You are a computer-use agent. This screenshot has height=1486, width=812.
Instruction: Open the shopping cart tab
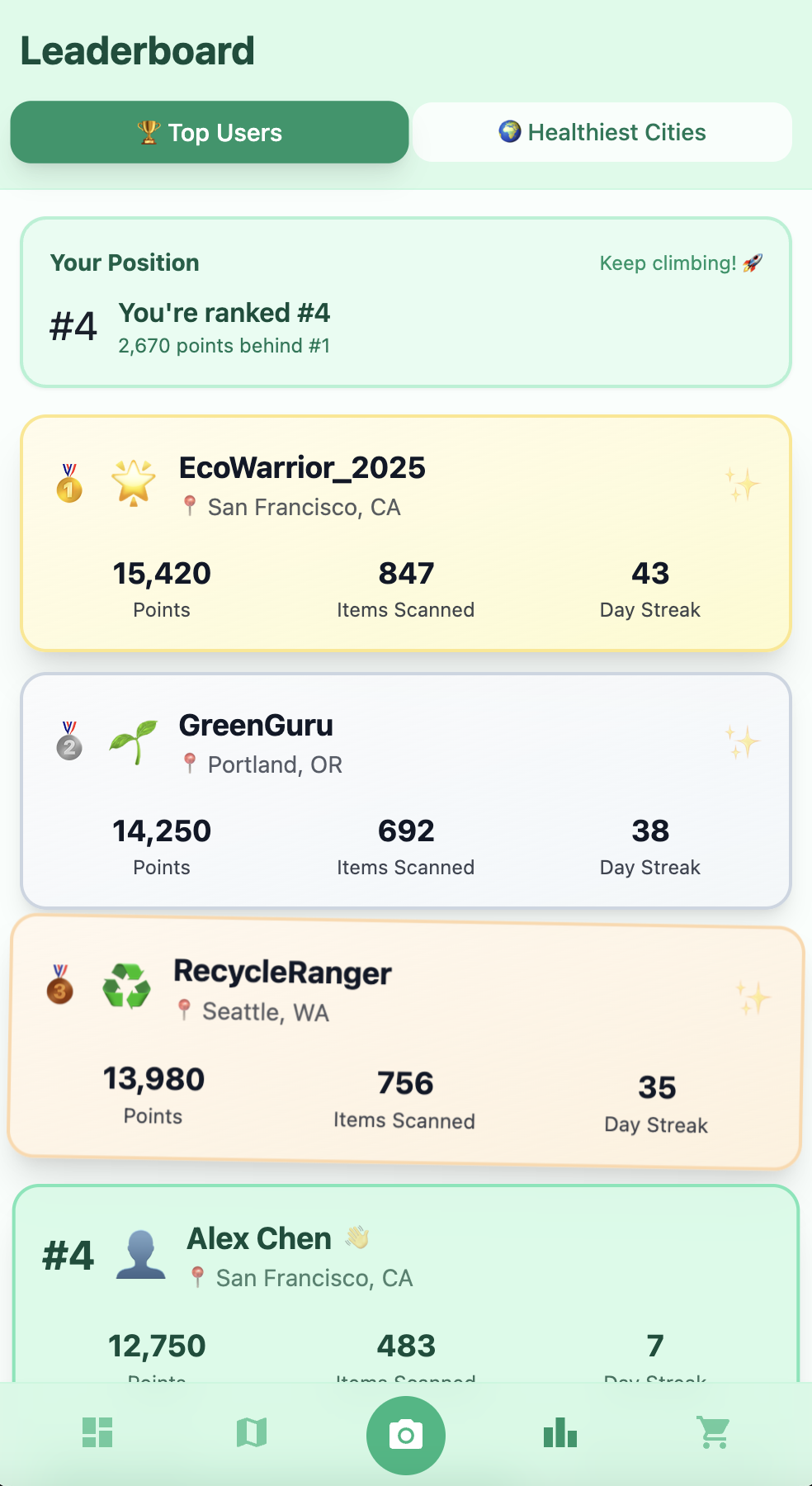click(x=714, y=1432)
